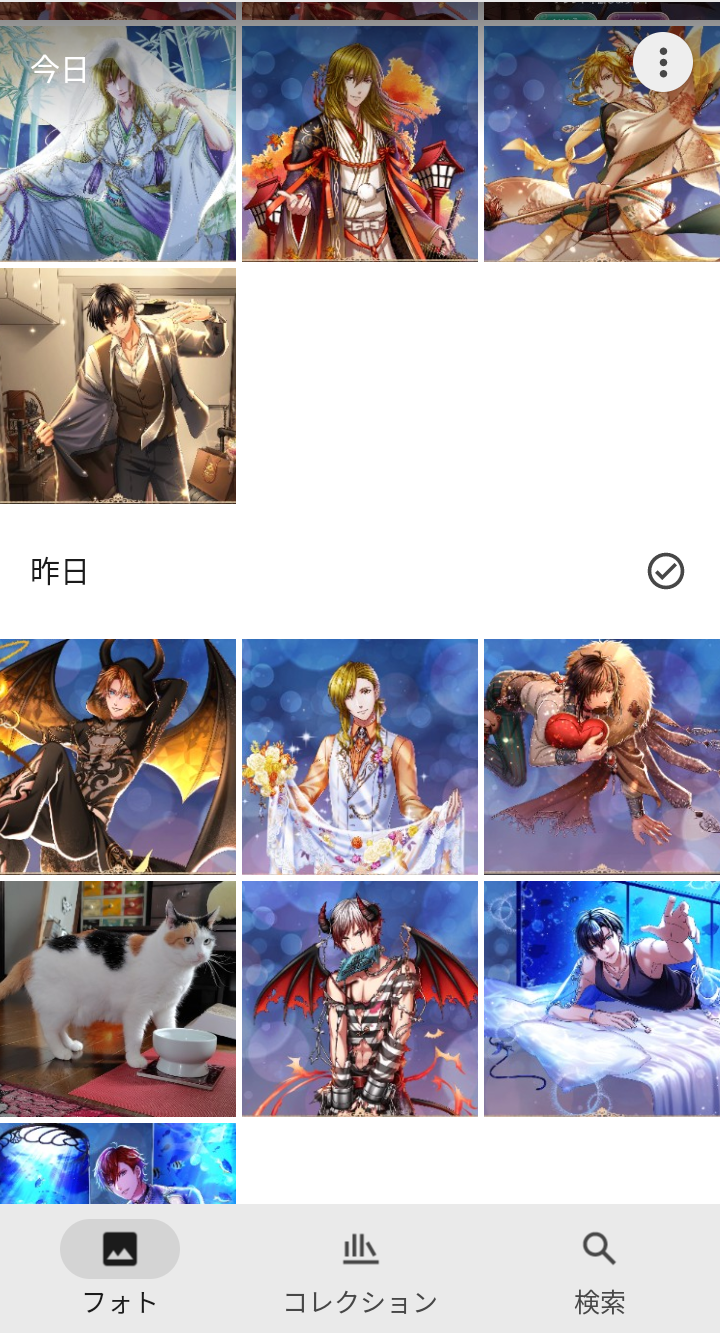Open the dark-haired man in vest image
Viewport: 720px width, 1333px height.
(x=118, y=385)
